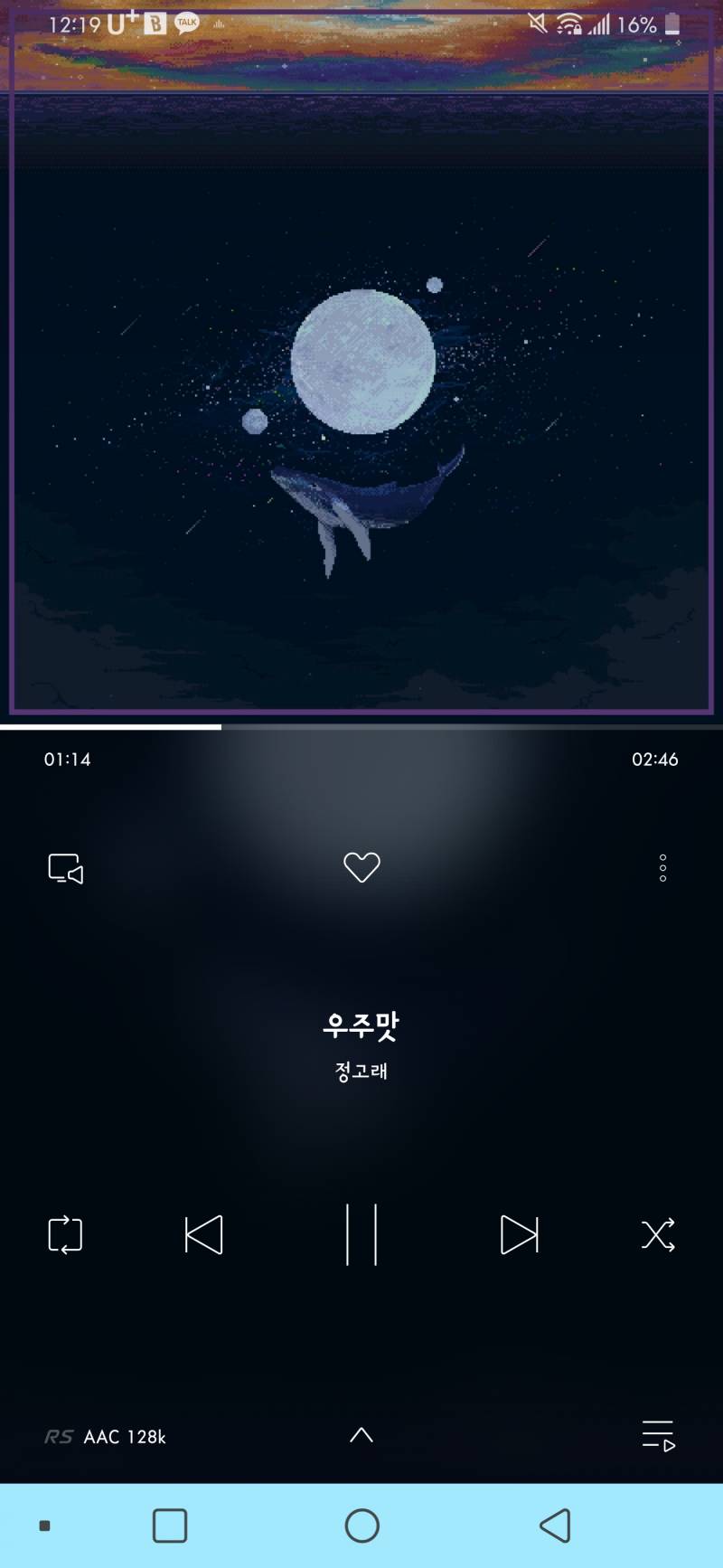Like this song with the heart icon
This screenshot has height=1568, width=723.
pos(361,867)
